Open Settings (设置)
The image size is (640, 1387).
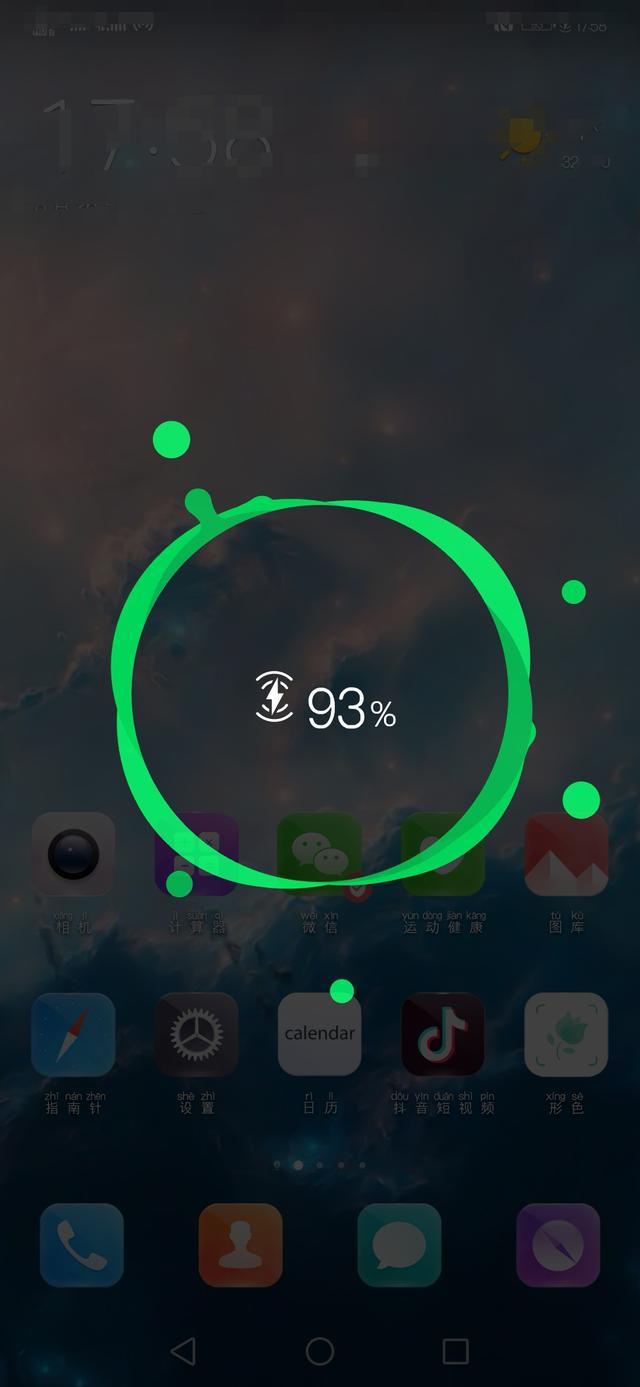click(196, 1035)
